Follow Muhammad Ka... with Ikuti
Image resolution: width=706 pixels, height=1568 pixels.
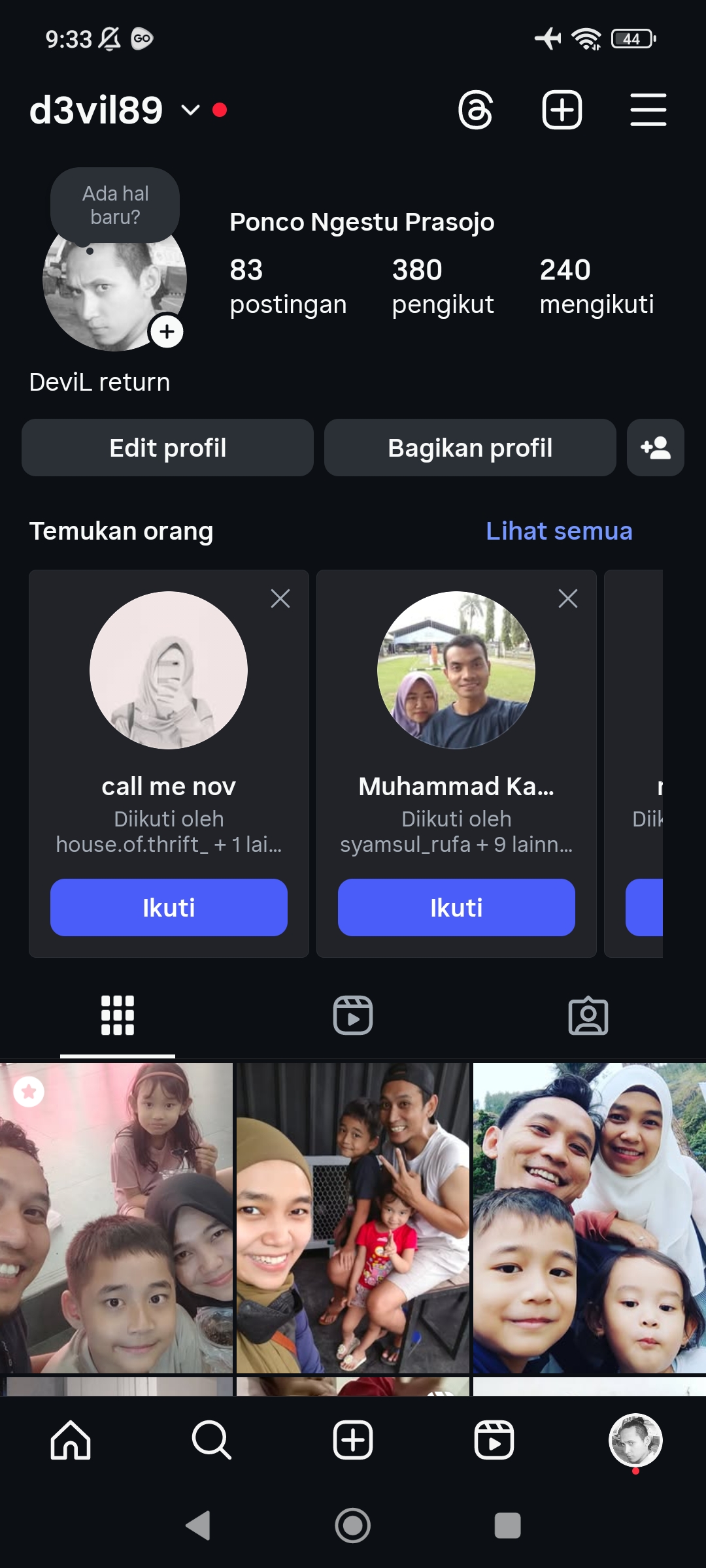click(456, 907)
